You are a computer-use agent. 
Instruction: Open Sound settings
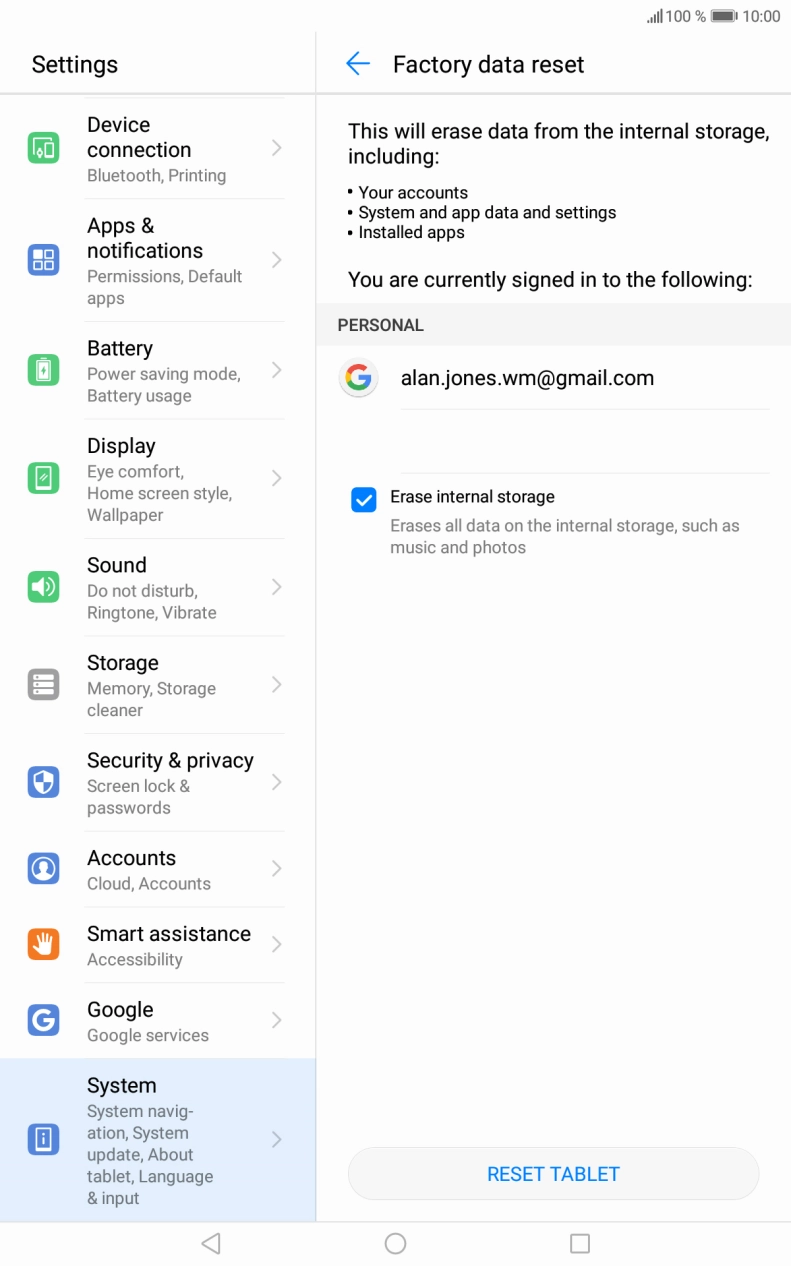[158, 588]
